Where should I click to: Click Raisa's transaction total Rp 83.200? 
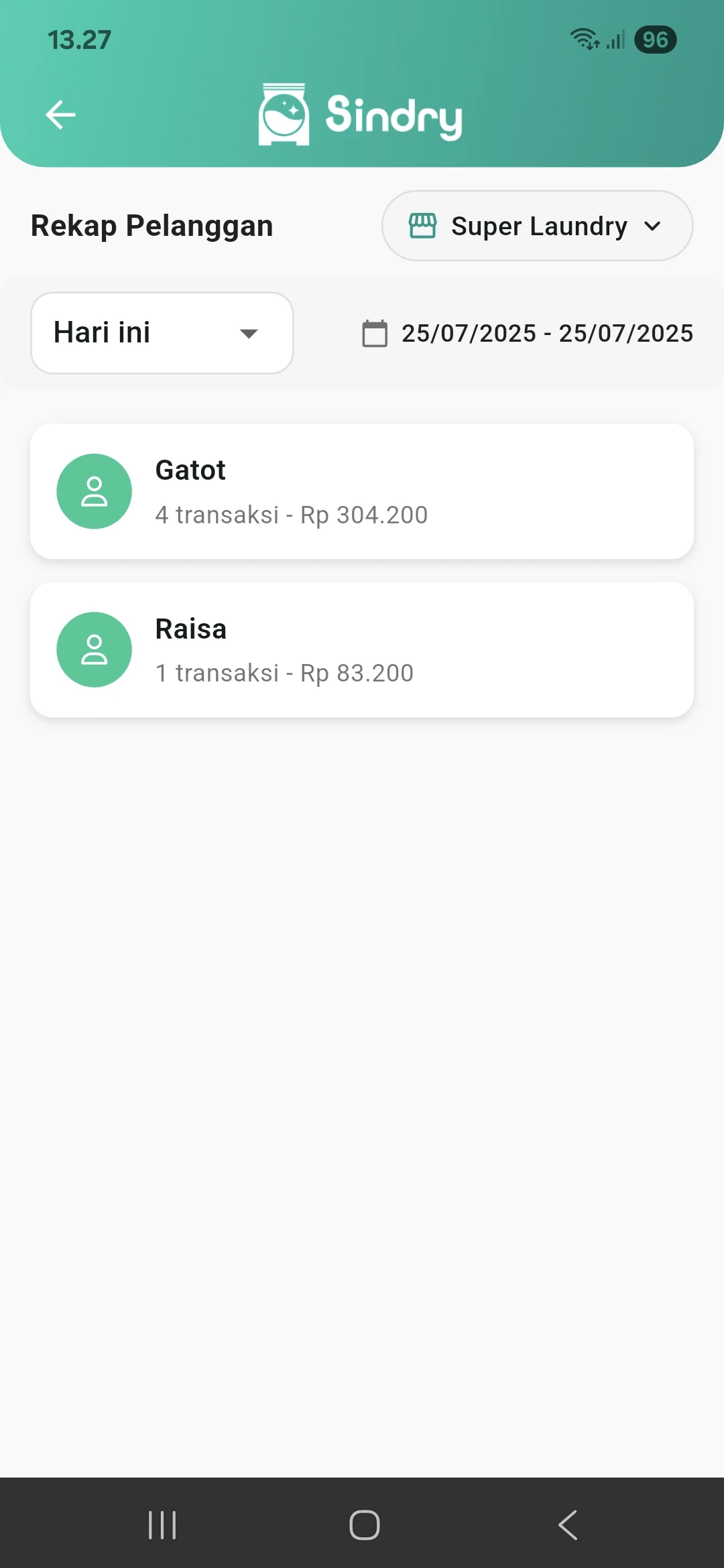point(357,673)
